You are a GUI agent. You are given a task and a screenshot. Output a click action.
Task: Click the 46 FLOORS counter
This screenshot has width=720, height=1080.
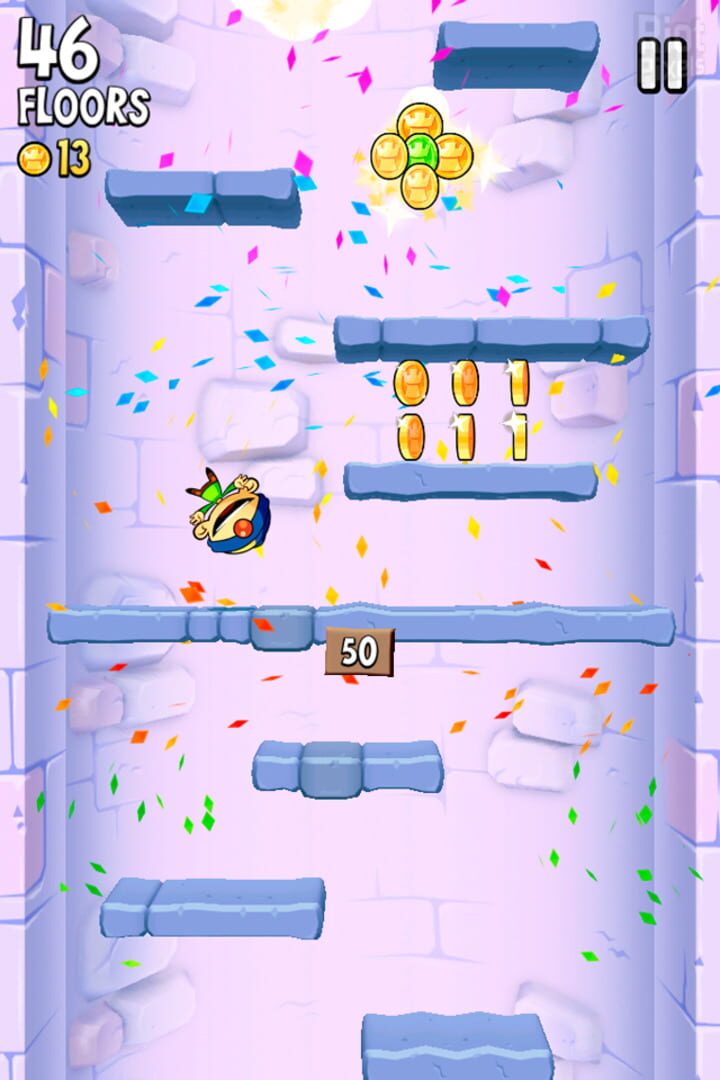80,70
